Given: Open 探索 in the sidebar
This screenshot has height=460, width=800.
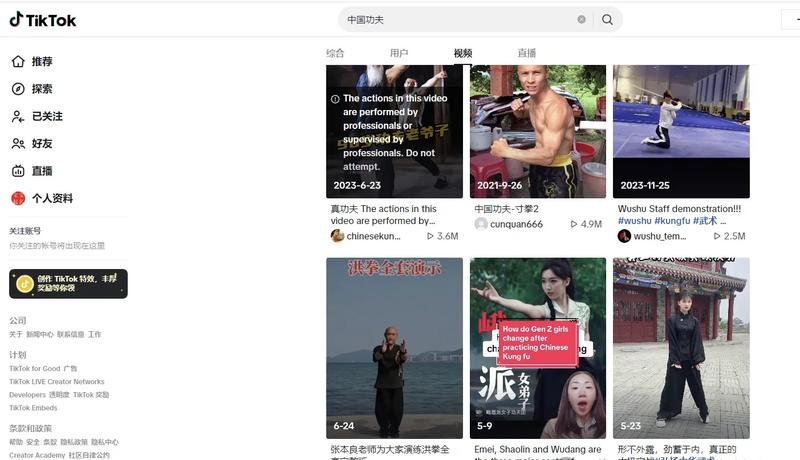Looking at the screenshot, I should pos(41,89).
